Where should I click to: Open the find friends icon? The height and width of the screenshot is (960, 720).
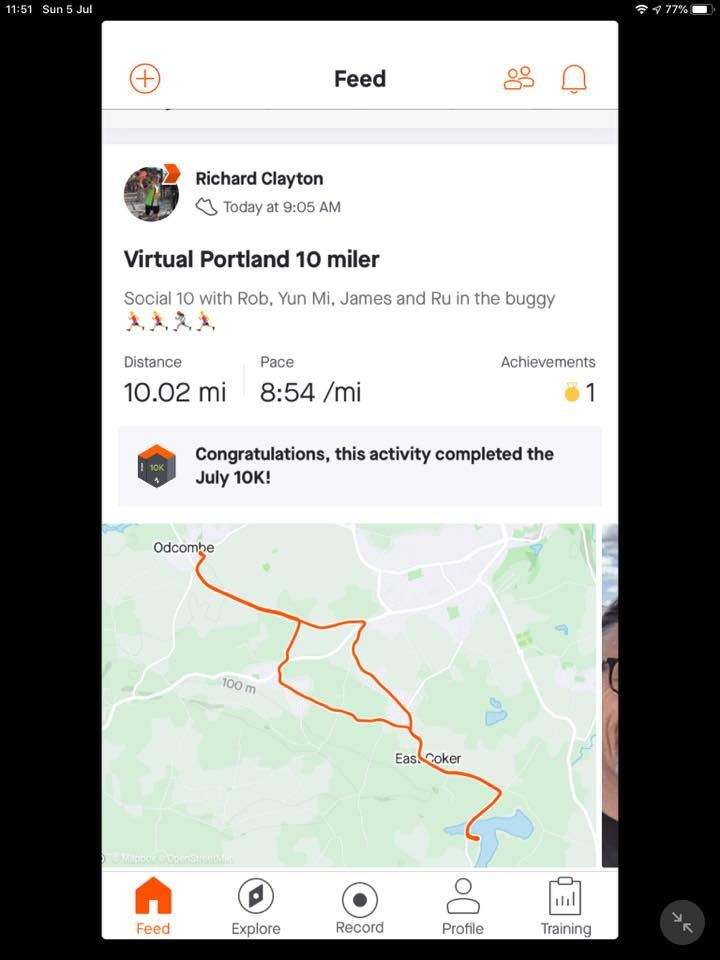tap(519, 79)
